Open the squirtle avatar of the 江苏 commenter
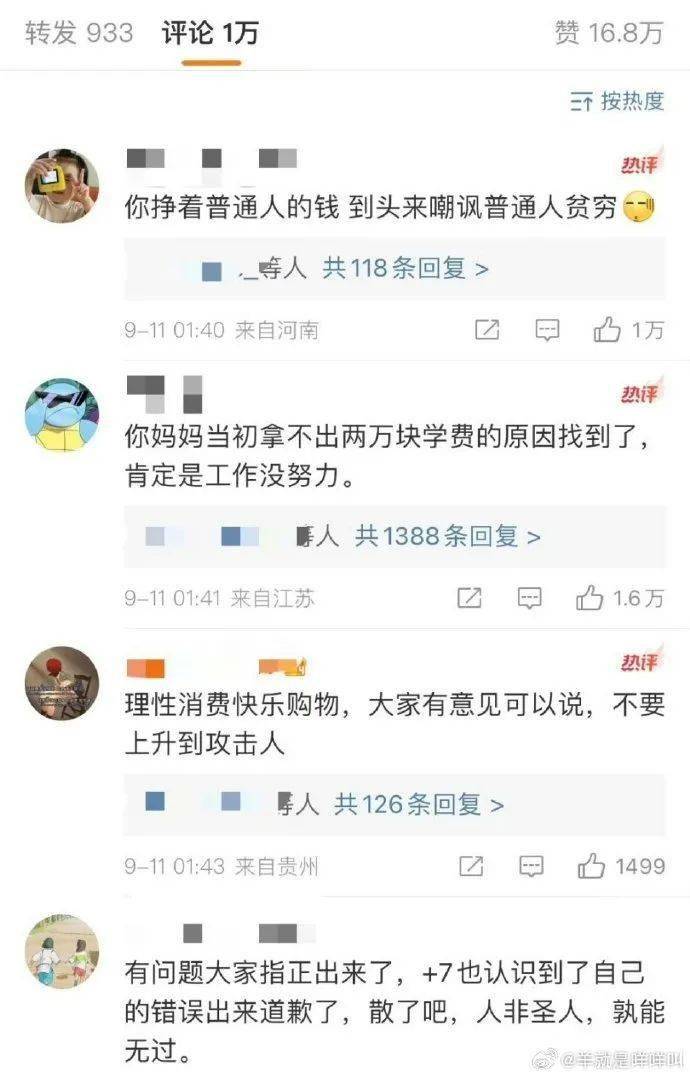This screenshot has width=690, height=1076. coord(62,414)
